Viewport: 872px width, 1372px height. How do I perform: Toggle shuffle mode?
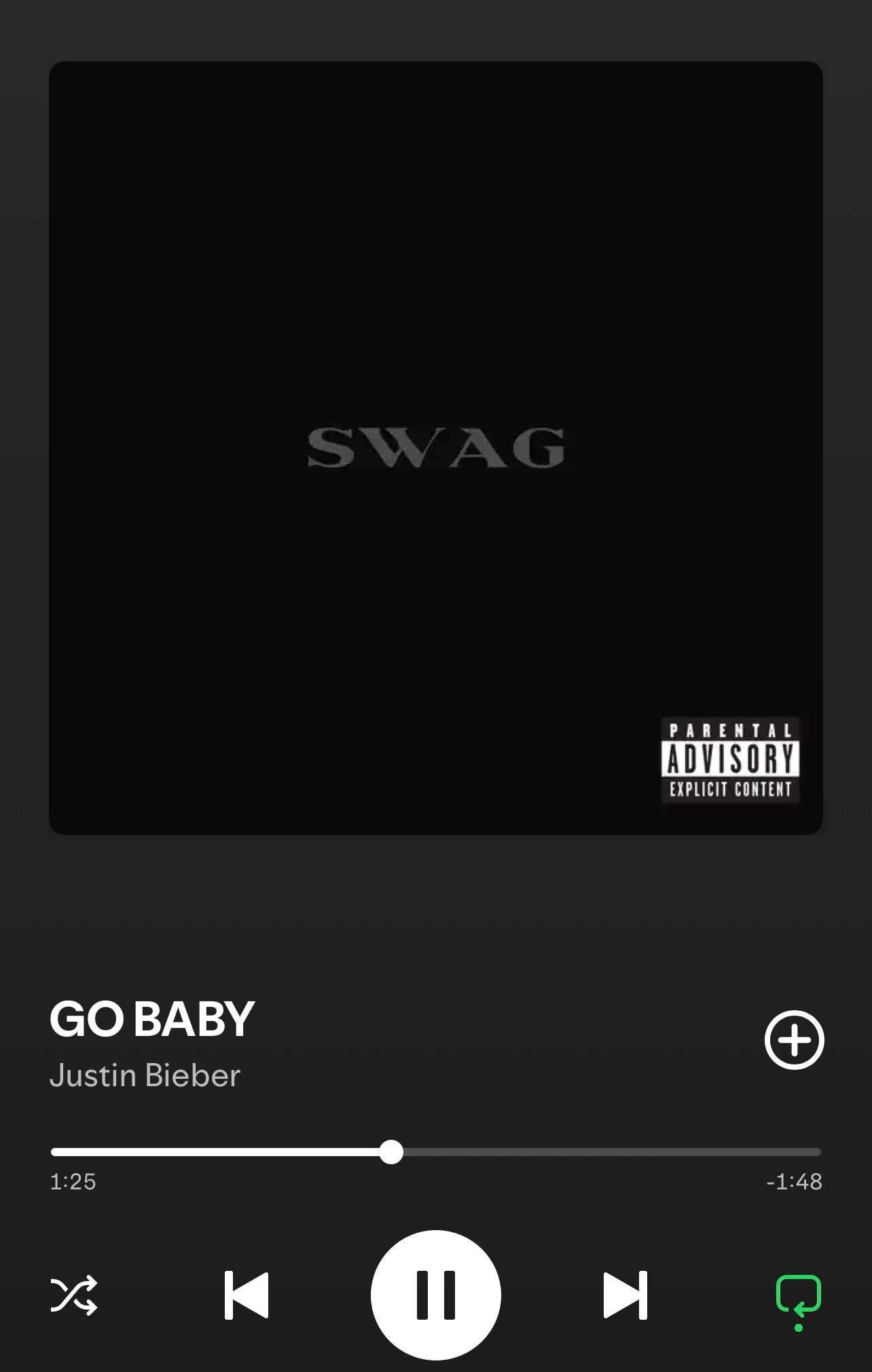point(74,1295)
